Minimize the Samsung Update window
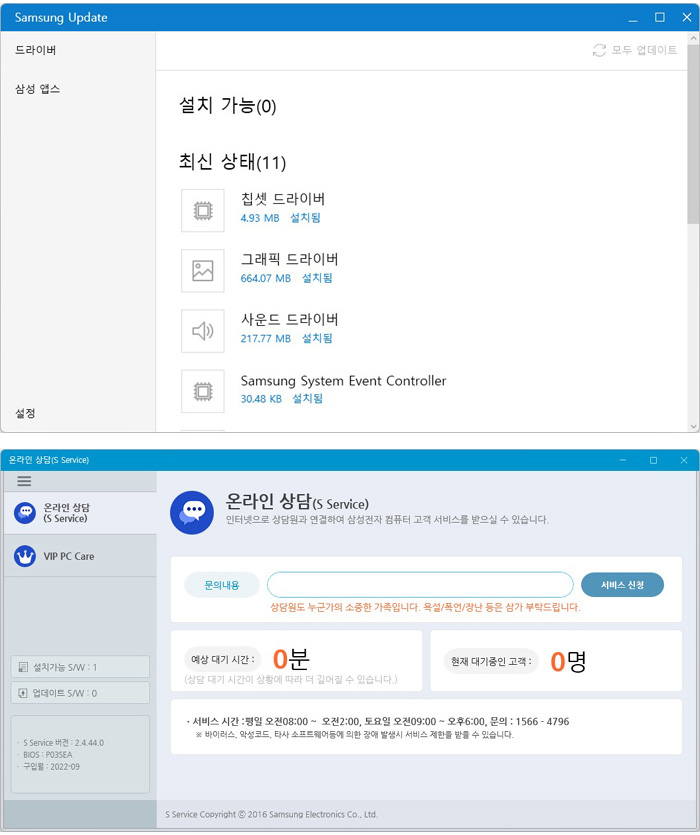The width and height of the screenshot is (700, 835). pos(632,18)
